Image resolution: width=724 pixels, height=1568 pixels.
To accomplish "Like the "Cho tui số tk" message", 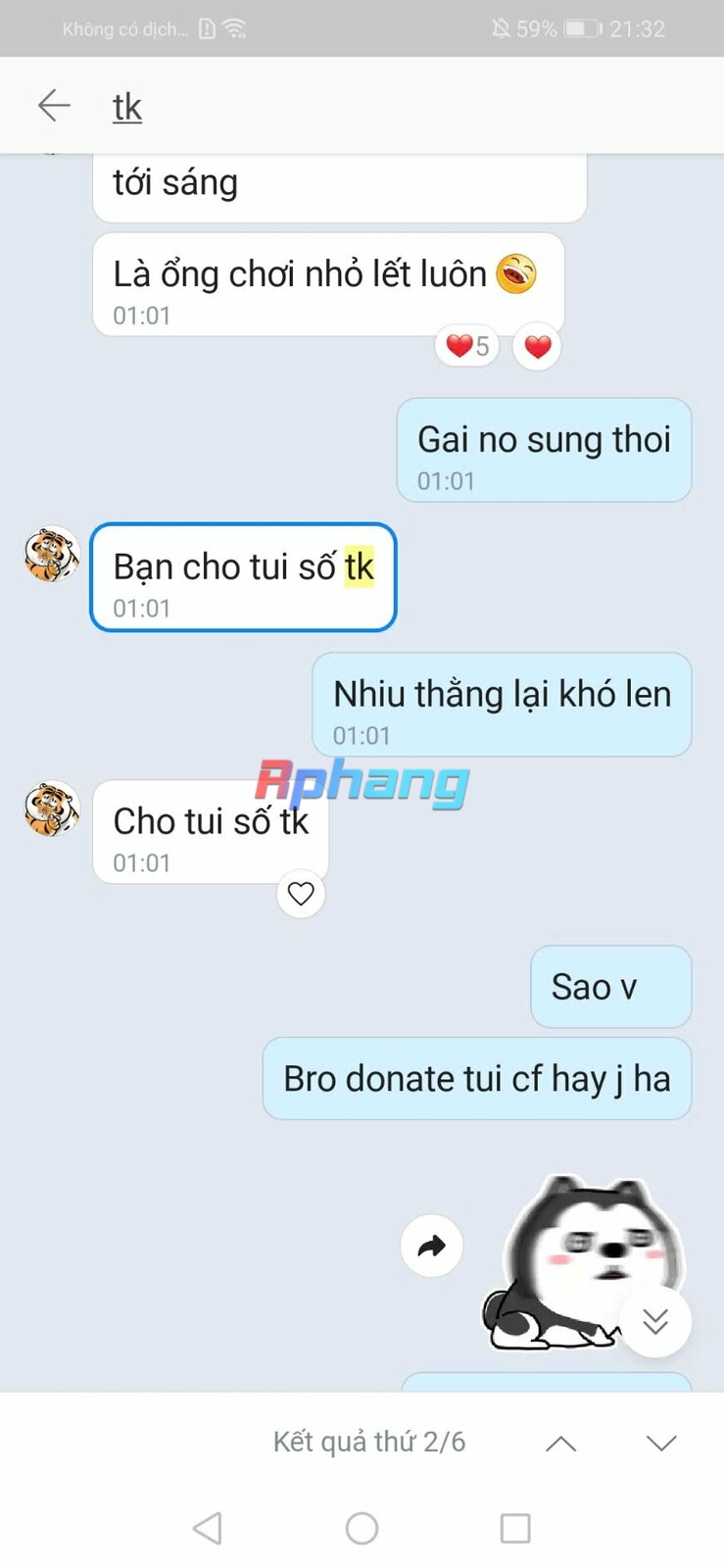I will pyautogui.click(x=301, y=894).
